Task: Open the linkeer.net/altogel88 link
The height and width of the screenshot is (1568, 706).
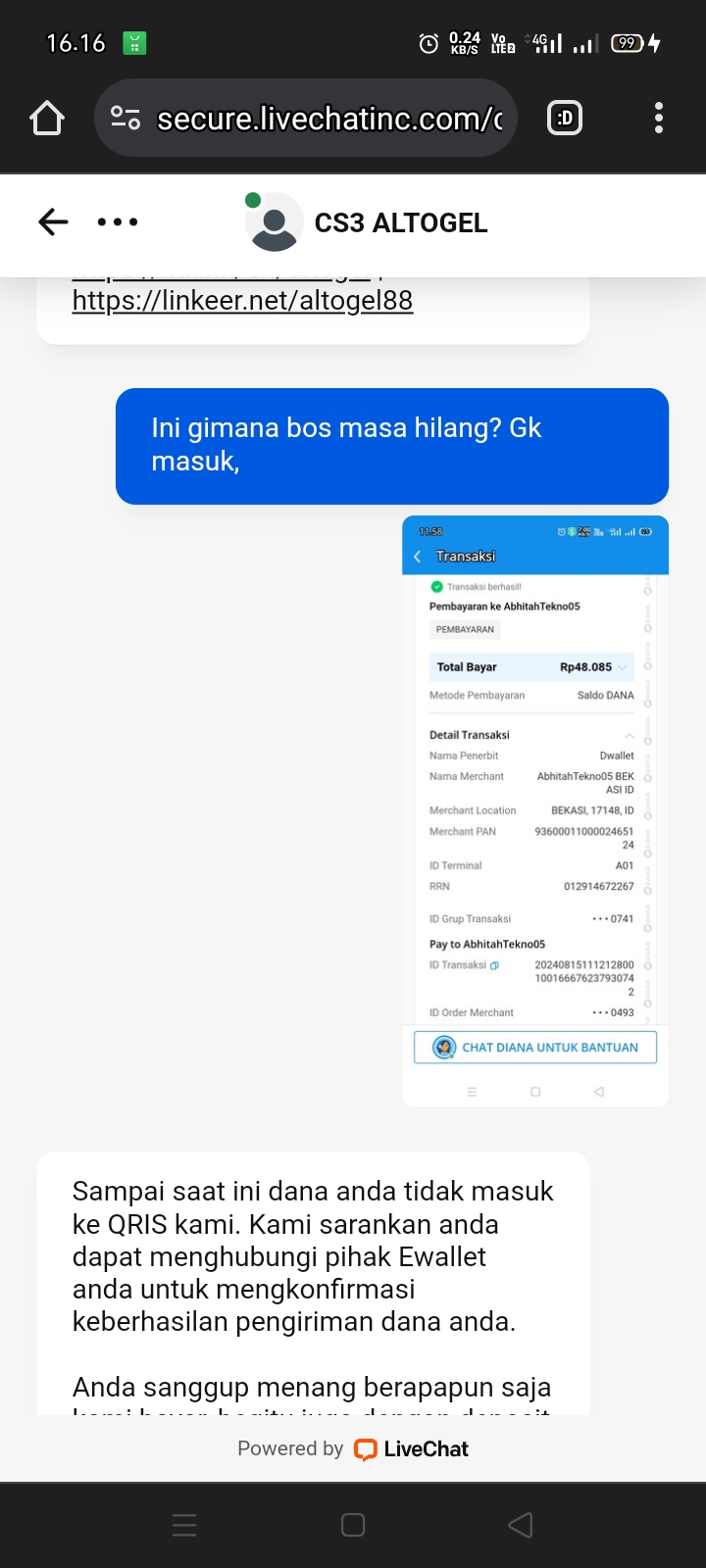Action: (242, 300)
